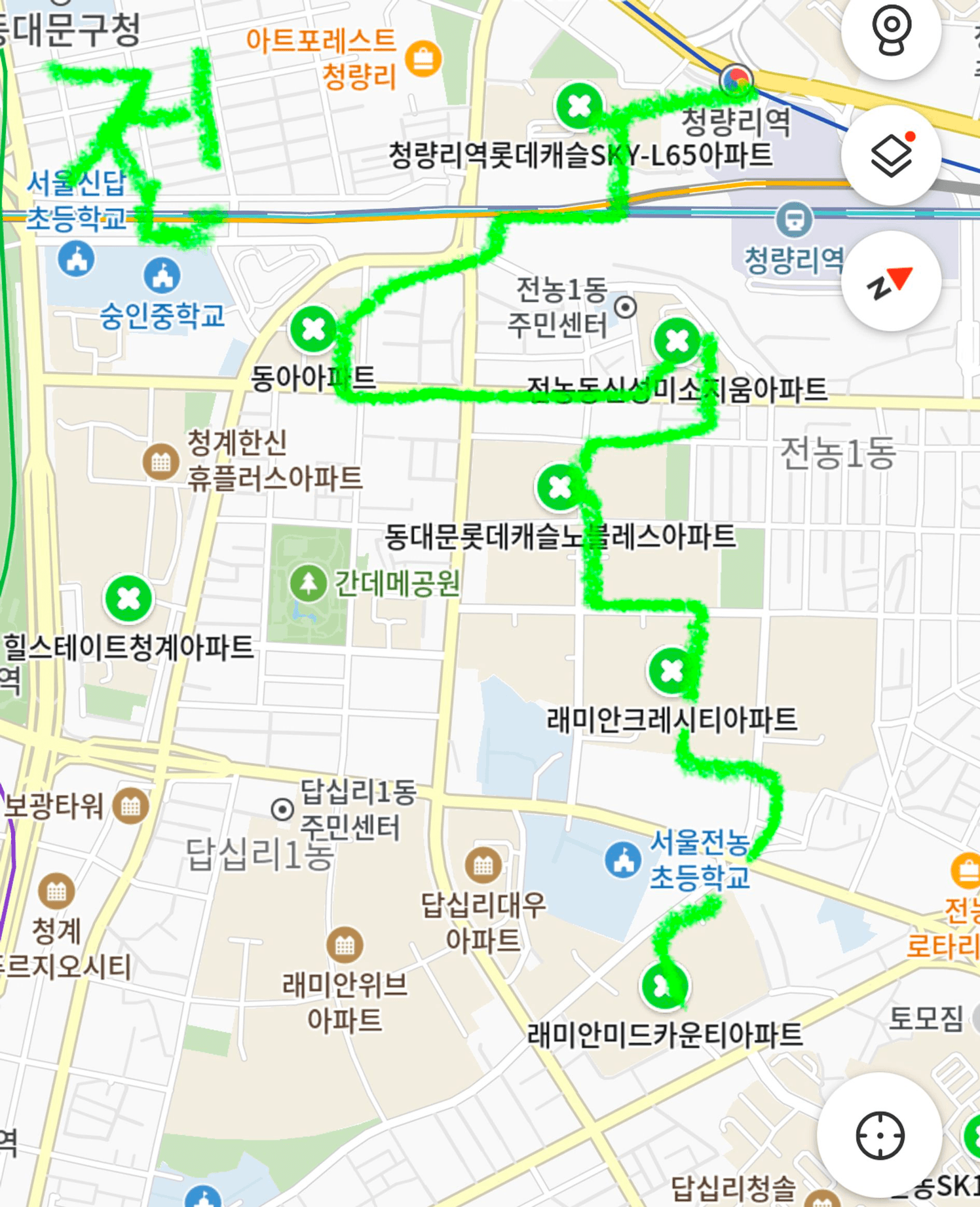Open the street view button
980x1207 pixels.
pyautogui.click(x=891, y=29)
